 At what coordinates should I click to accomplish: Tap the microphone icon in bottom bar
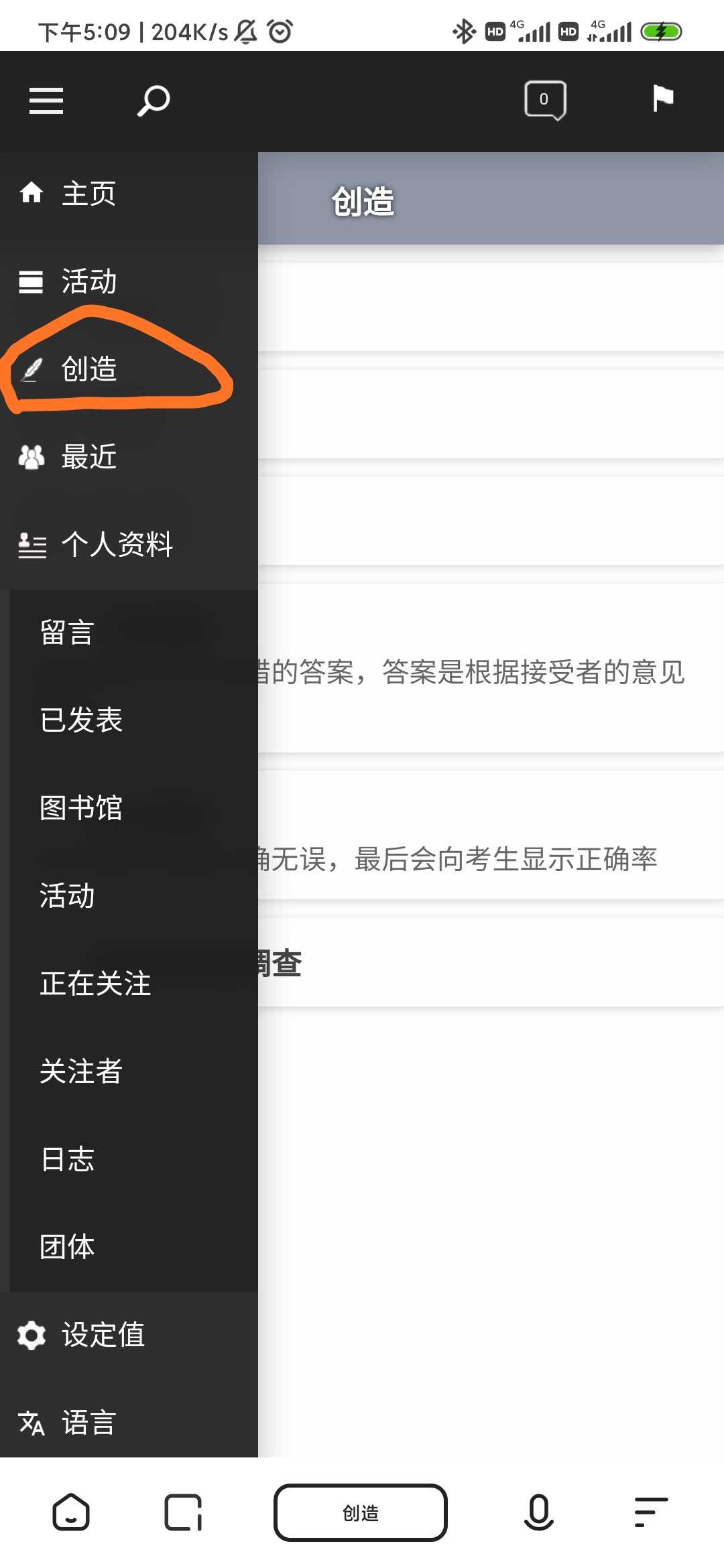click(x=539, y=1513)
